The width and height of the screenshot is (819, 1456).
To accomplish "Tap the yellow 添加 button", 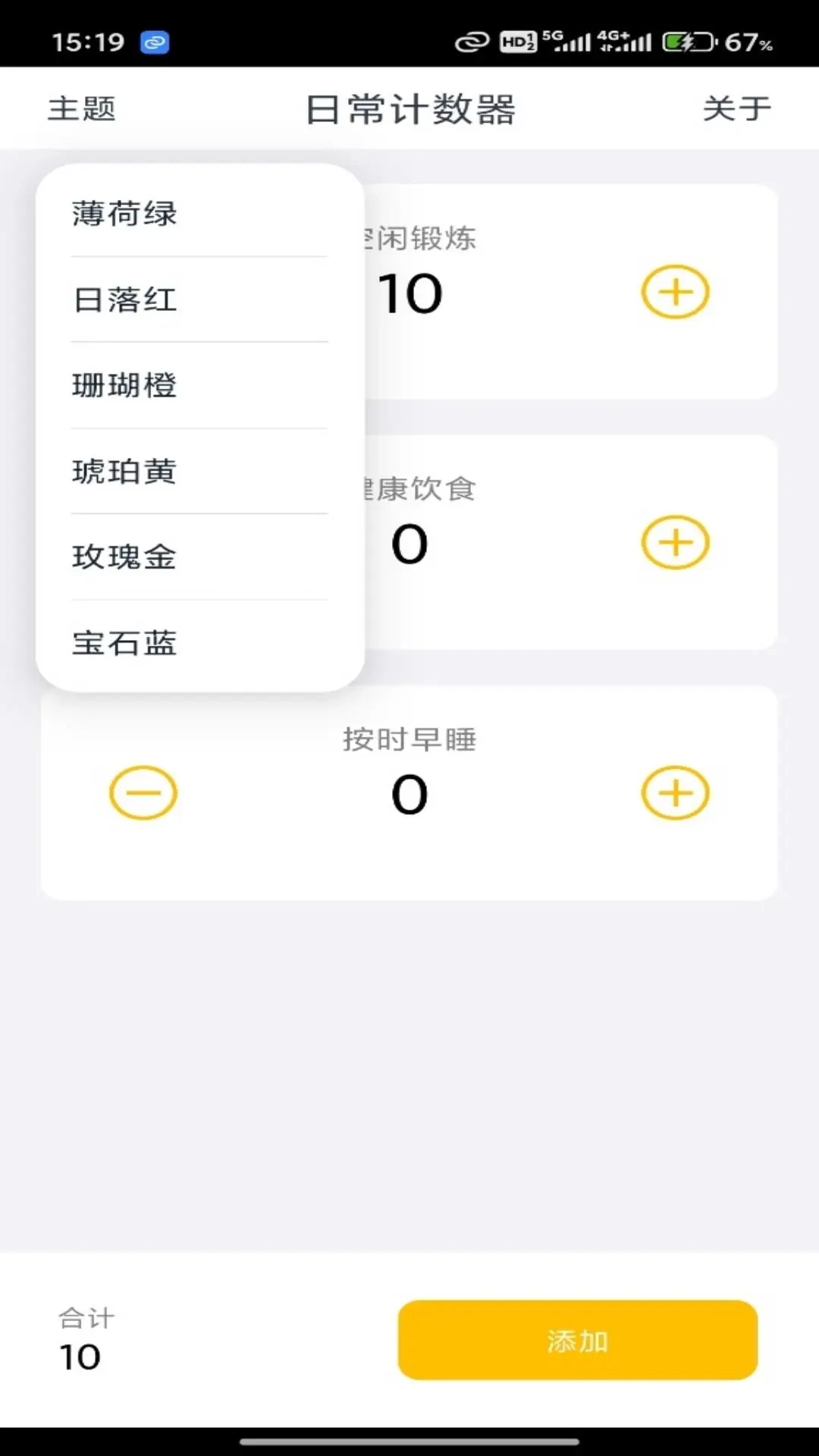I will pos(578,1340).
